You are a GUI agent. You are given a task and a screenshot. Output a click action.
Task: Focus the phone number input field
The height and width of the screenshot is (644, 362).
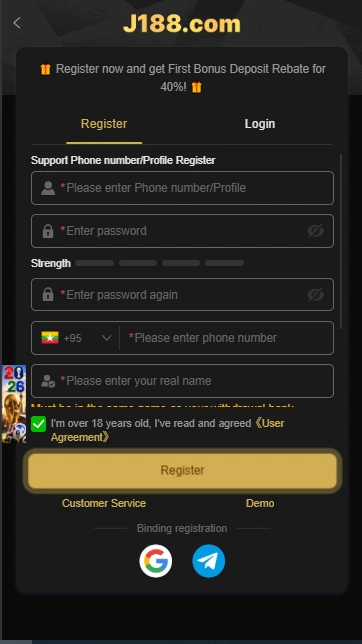227,338
